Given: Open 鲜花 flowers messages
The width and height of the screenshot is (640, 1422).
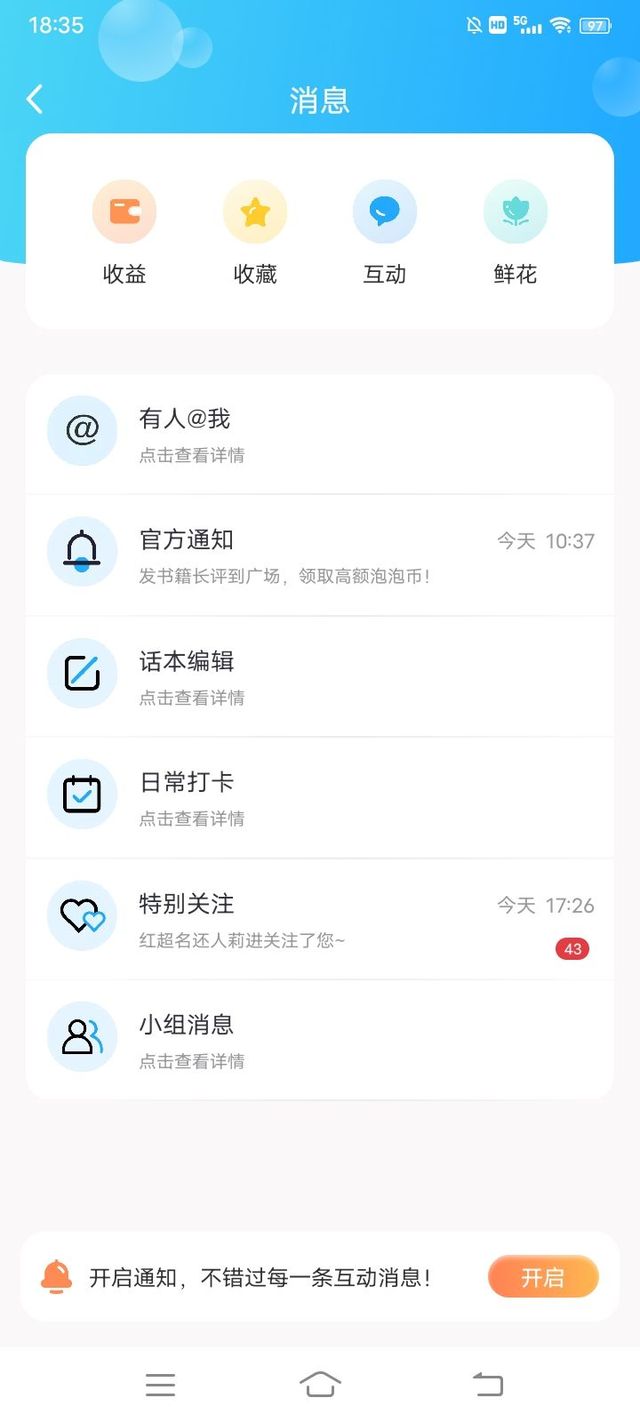Looking at the screenshot, I should pyautogui.click(x=515, y=233).
